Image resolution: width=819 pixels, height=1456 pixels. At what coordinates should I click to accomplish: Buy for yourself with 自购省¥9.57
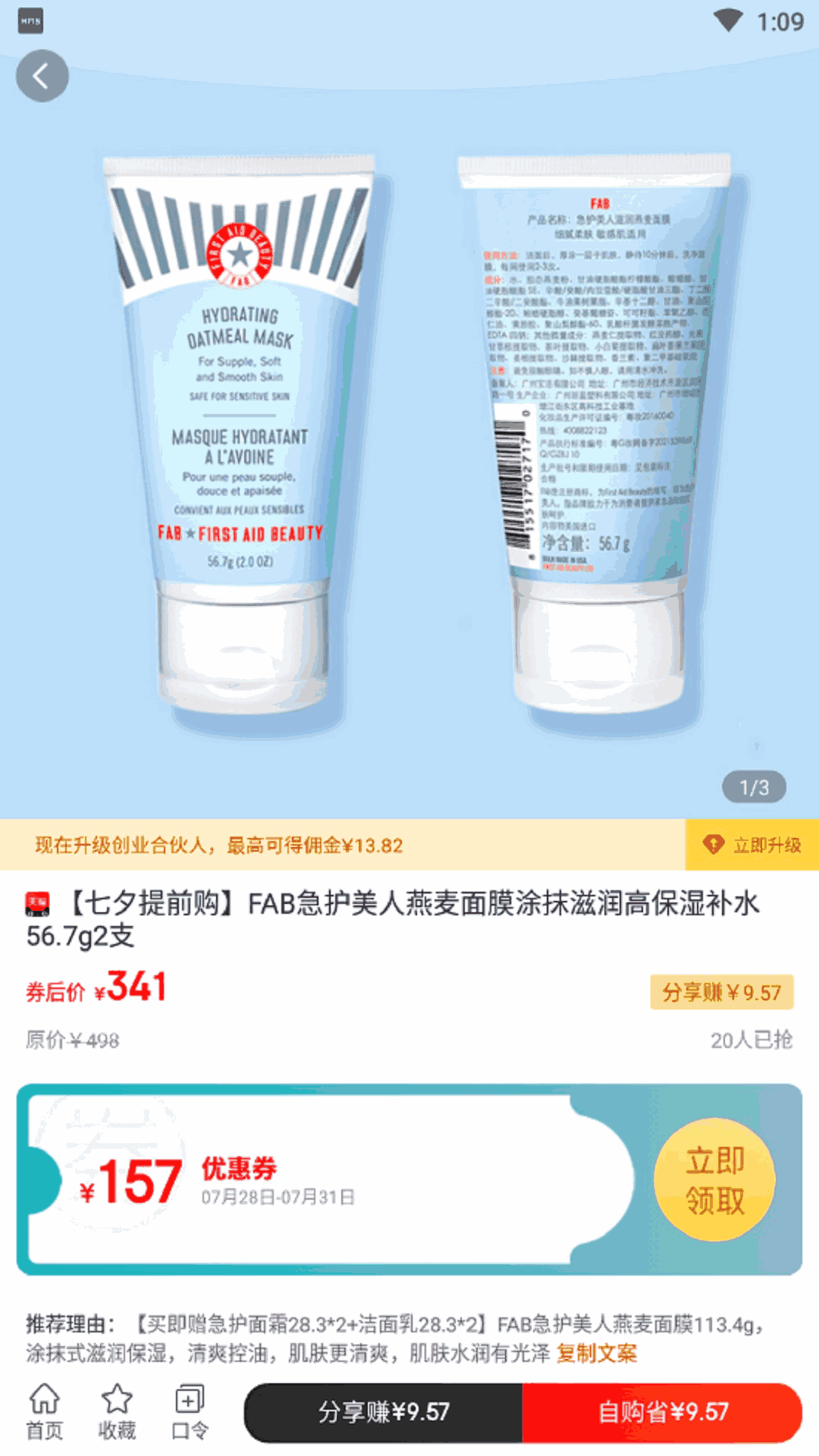(662, 1412)
